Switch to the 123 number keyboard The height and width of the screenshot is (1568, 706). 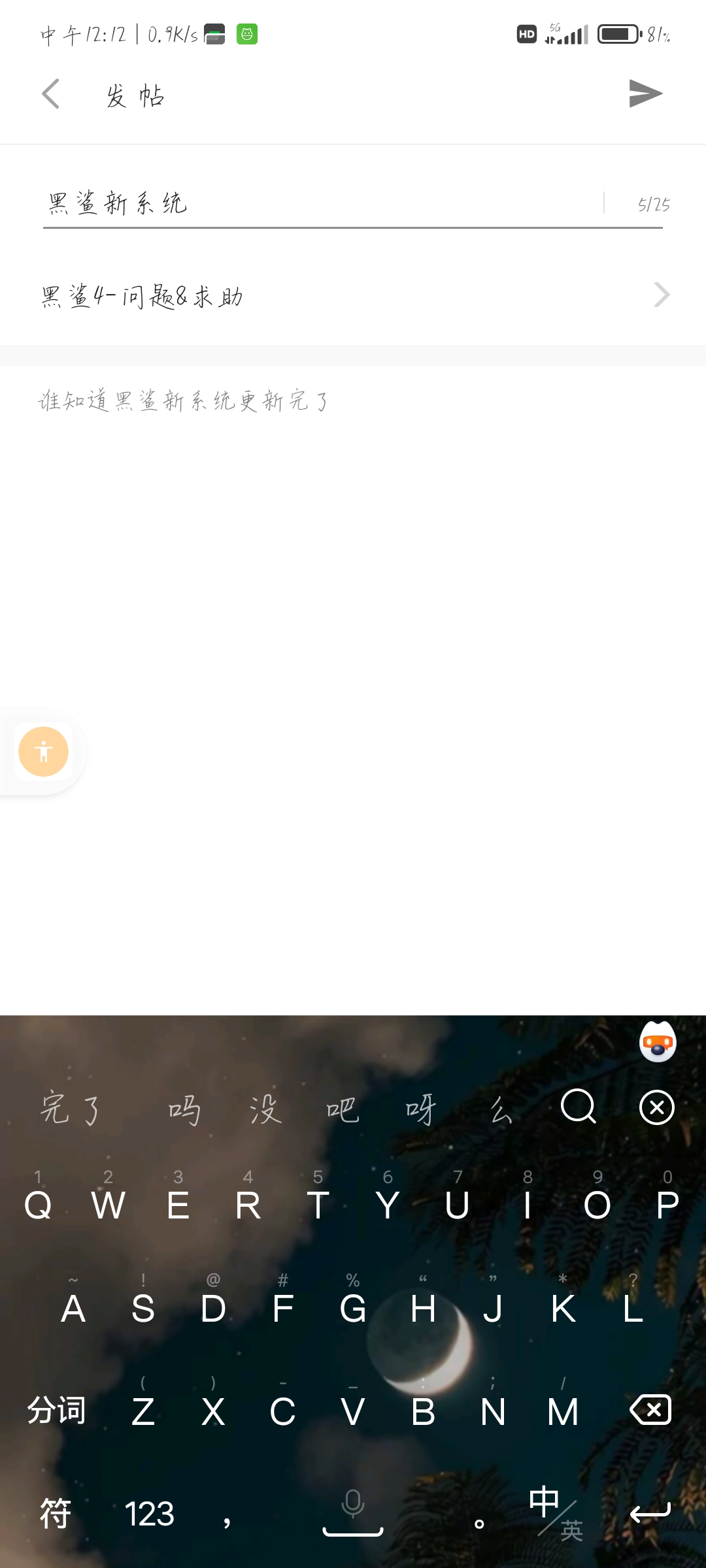[x=150, y=1514]
